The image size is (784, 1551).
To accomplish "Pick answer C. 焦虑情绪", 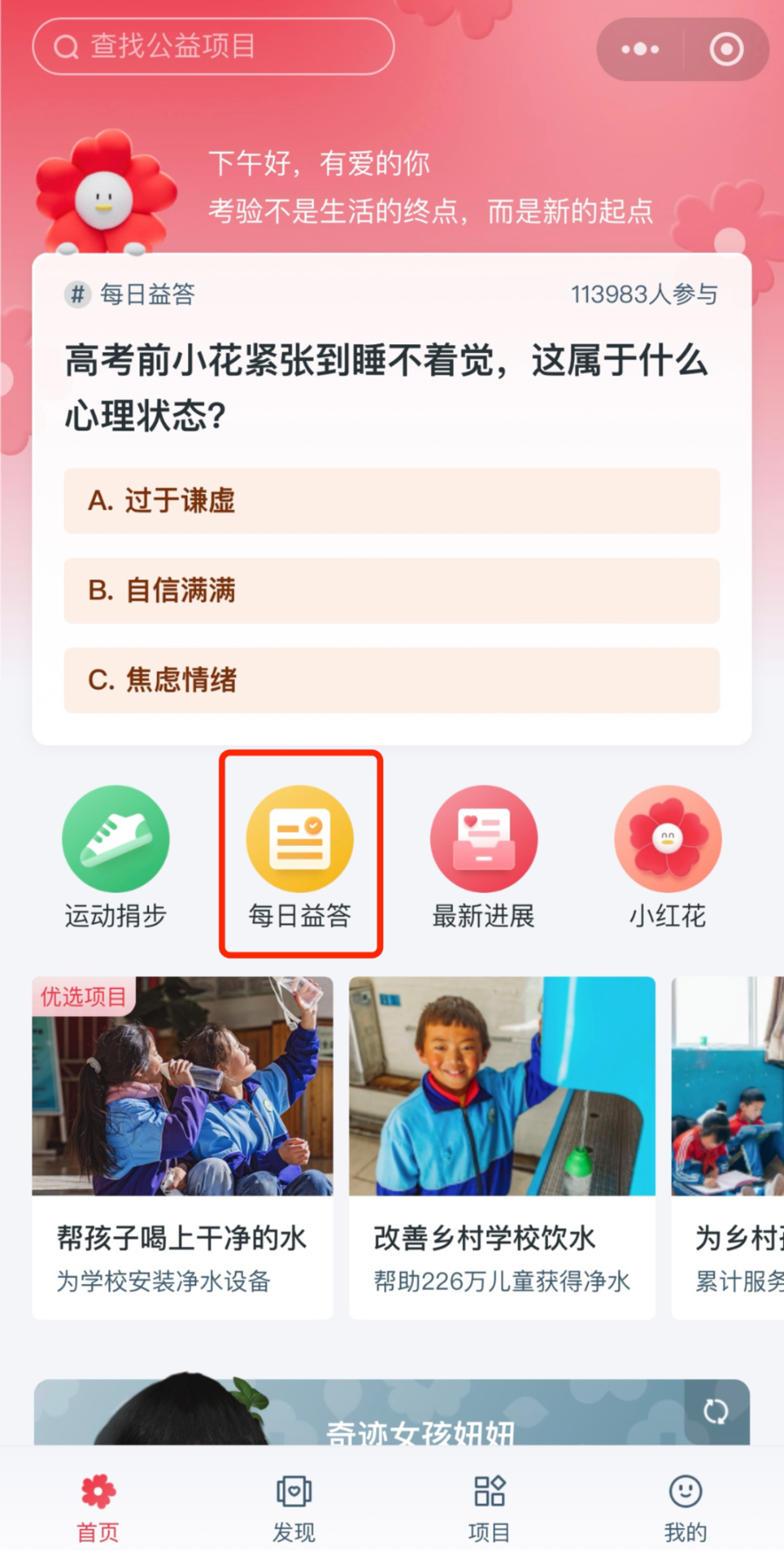I will 392,681.
